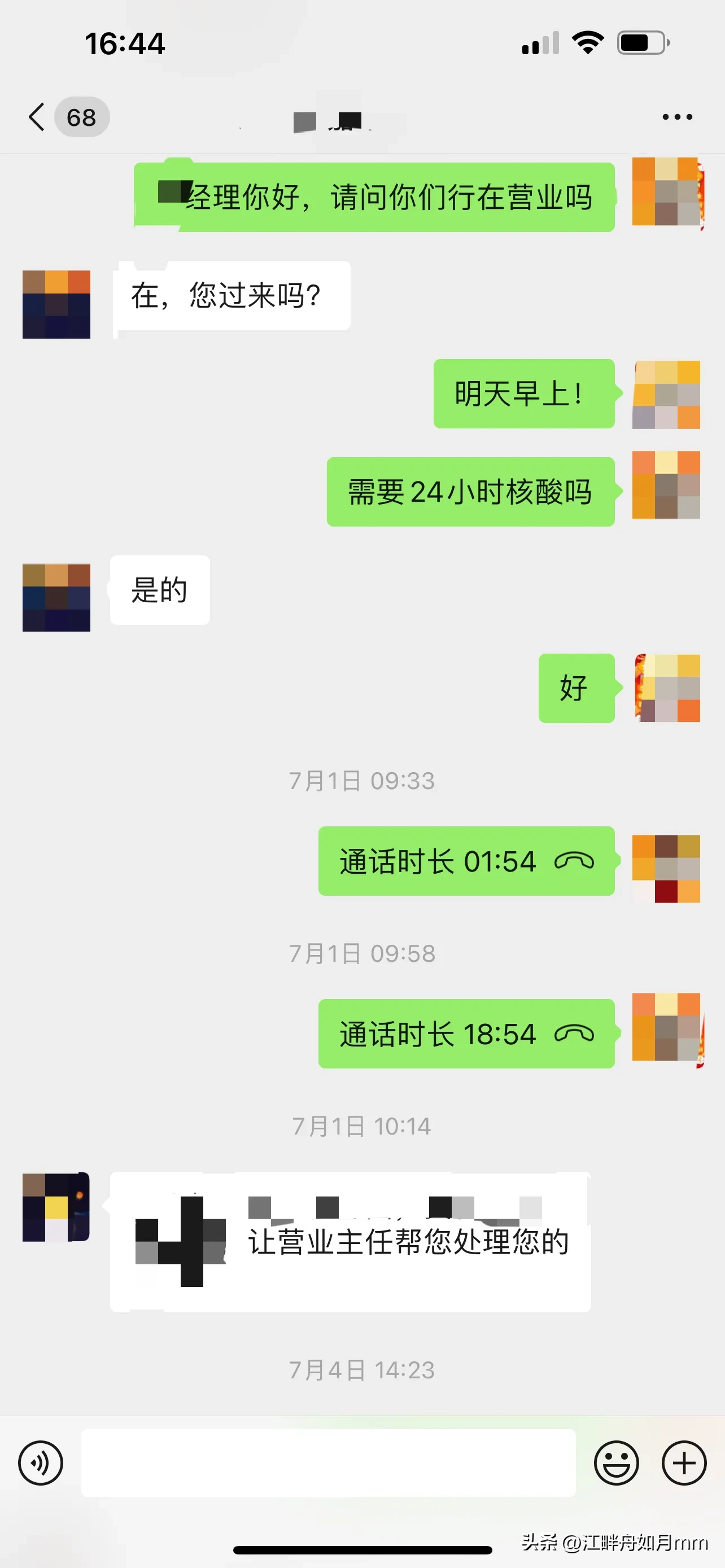Viewport: 725px width, 1568px height.
Task: Open the plus attachments panel
Action: (x=684, y=1462)
